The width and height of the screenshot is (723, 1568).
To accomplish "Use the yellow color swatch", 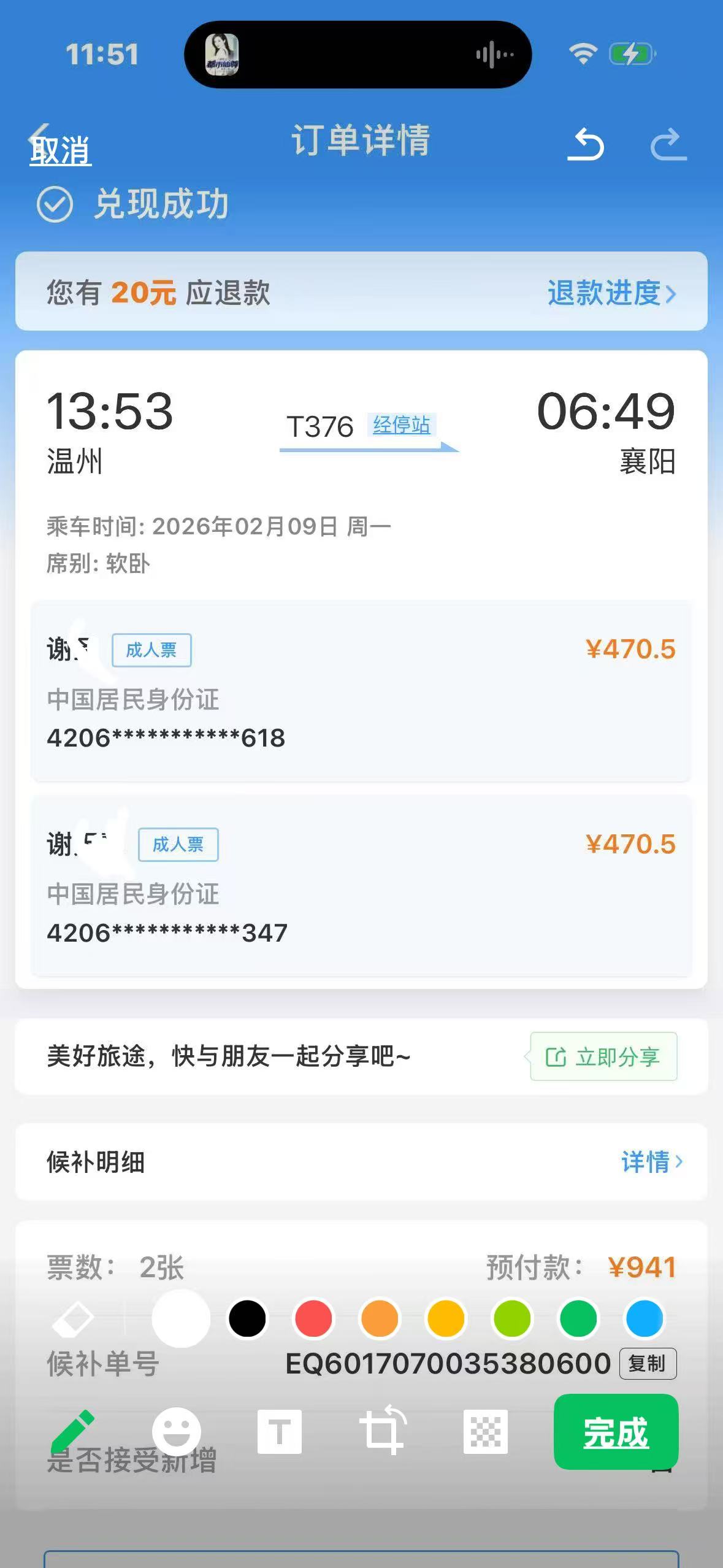I will 446,1318.
